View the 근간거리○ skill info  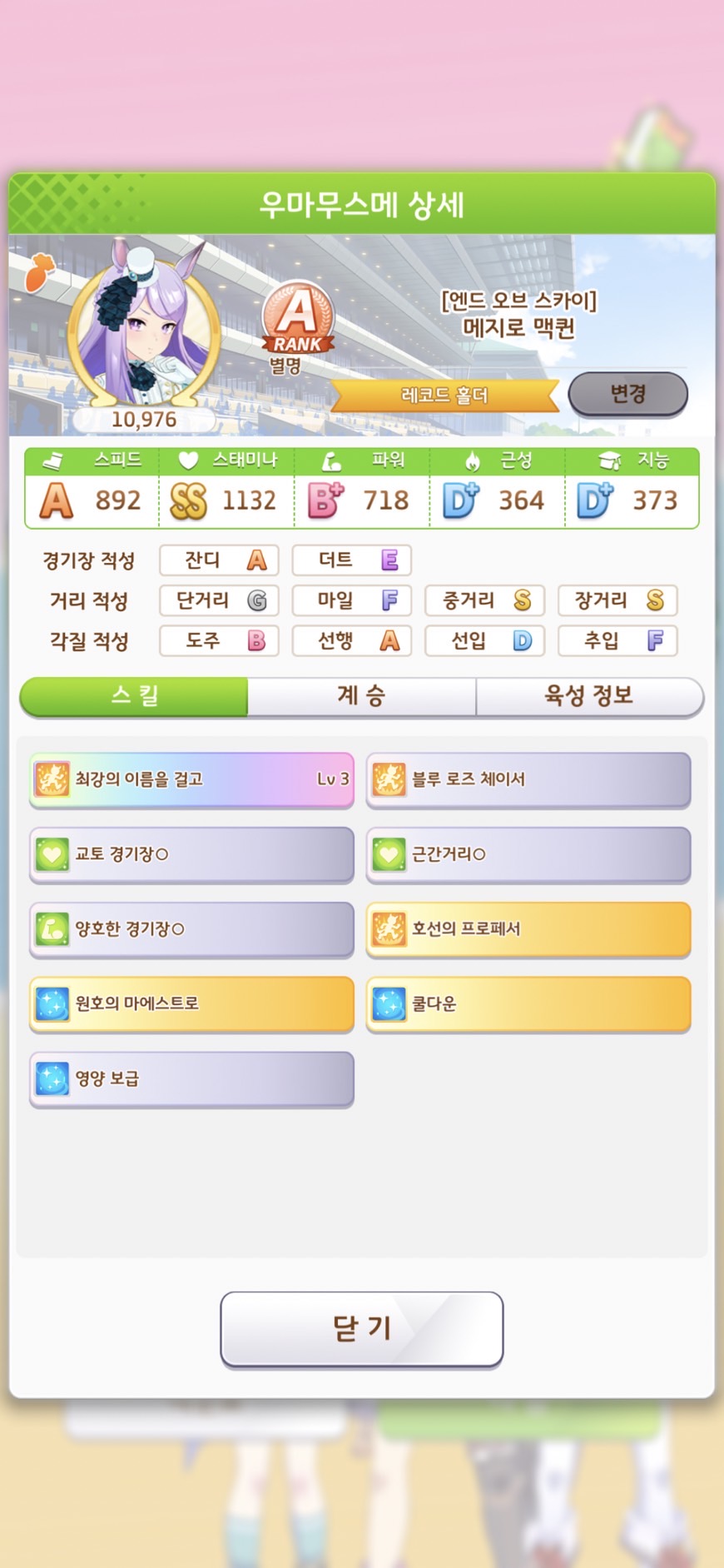(528, 854)
